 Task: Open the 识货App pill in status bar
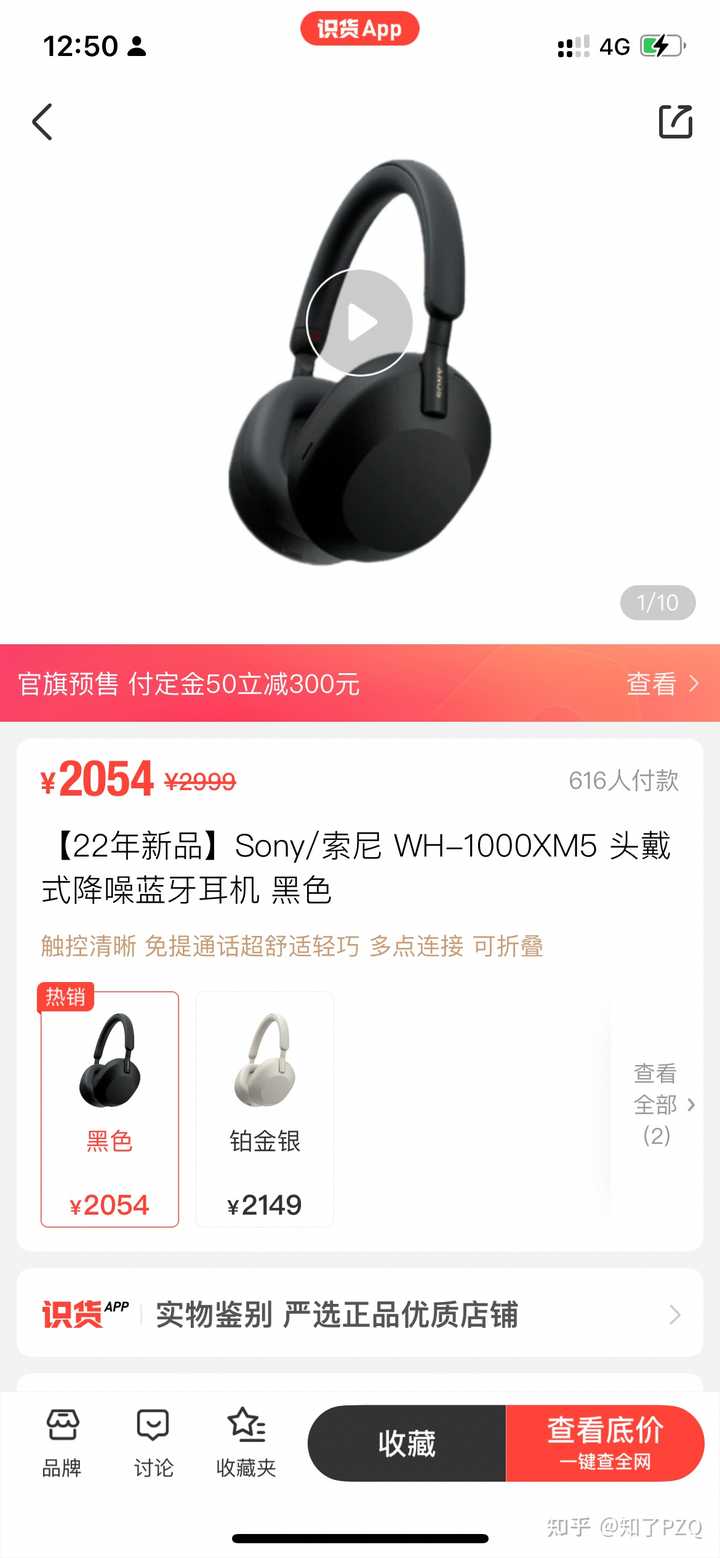(x=360, y=29)
